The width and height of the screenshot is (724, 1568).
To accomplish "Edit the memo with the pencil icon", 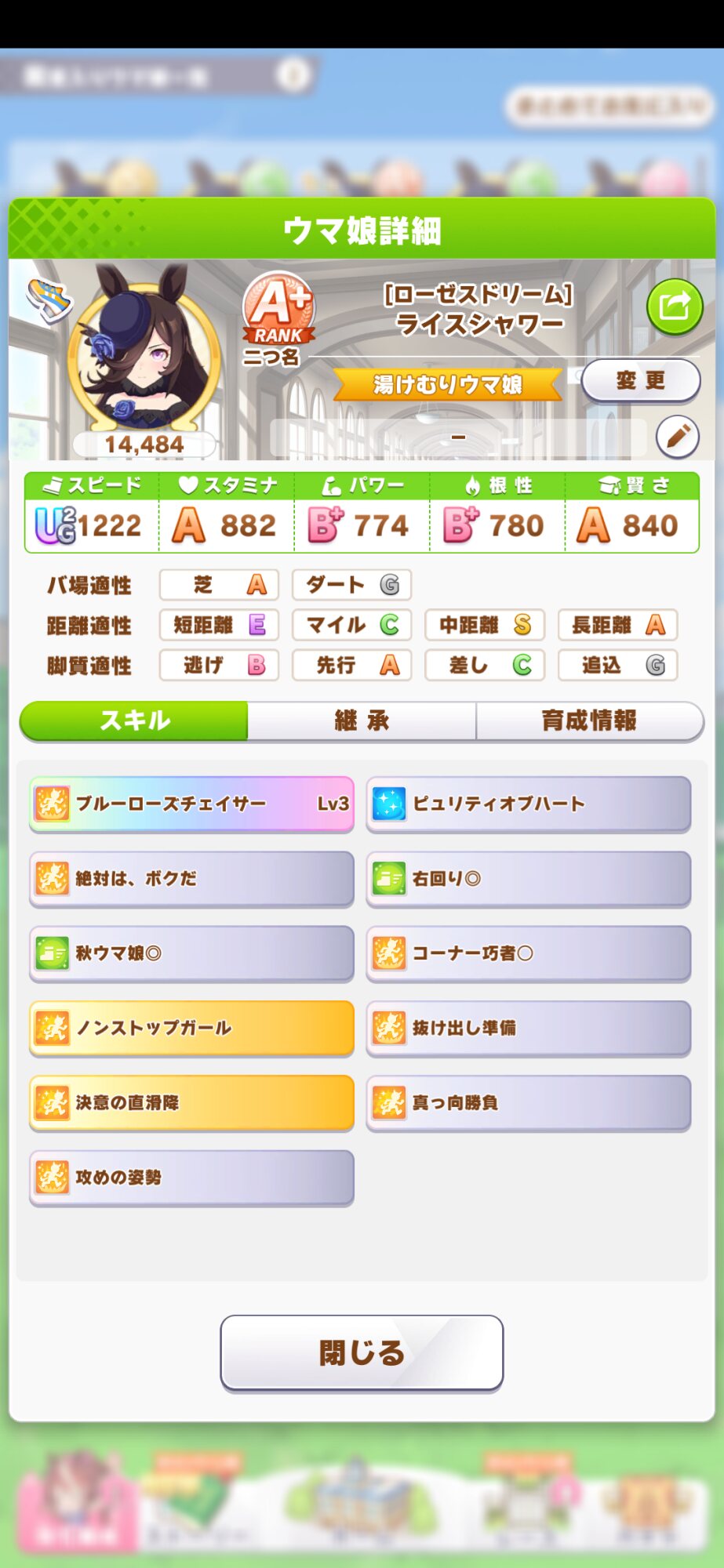I will [677, 436].
